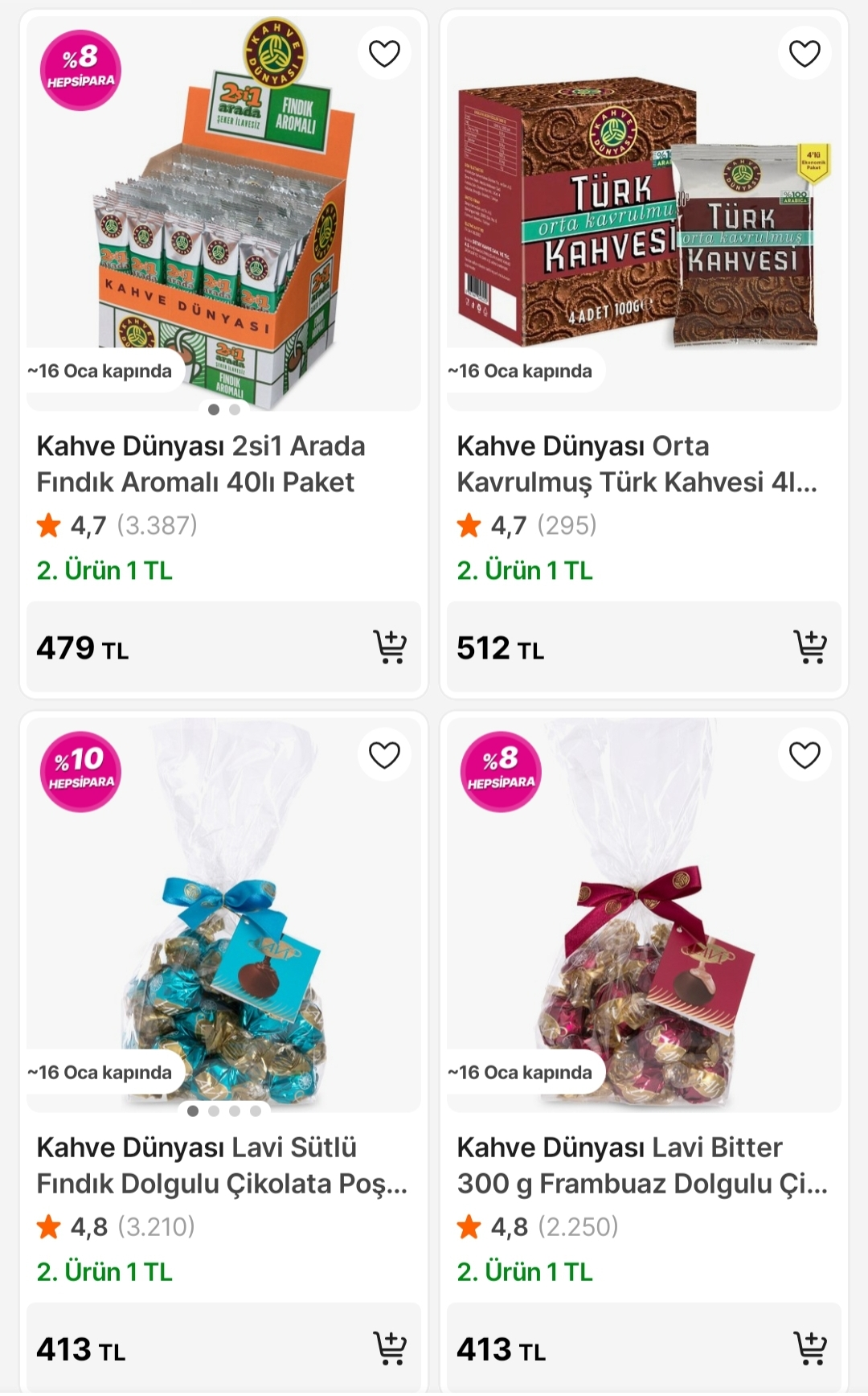Viewport: 868px width, 1396px height.
Task: Click the "~16 Oca kapında" delivery label
Action: pos(99,371)
